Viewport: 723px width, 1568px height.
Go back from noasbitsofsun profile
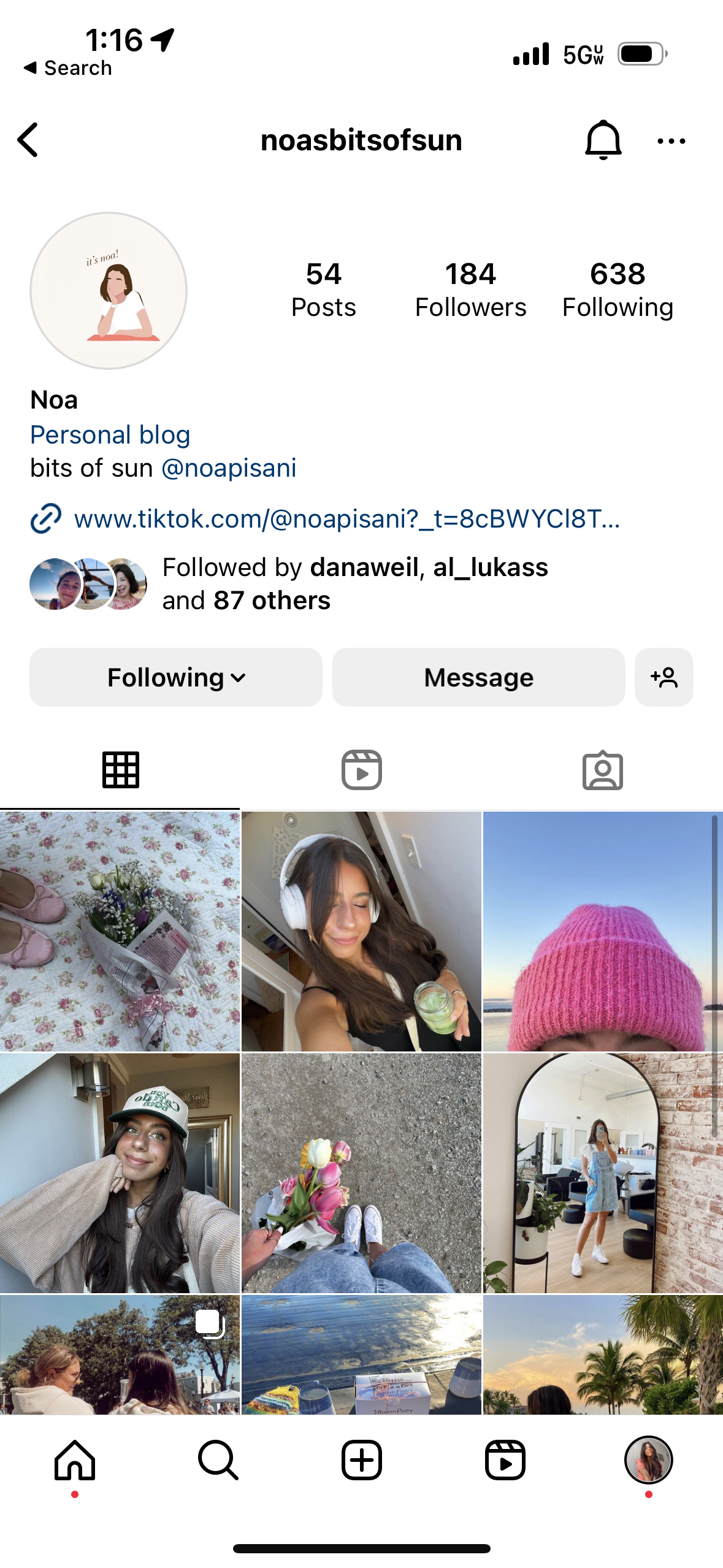(28, 140)
